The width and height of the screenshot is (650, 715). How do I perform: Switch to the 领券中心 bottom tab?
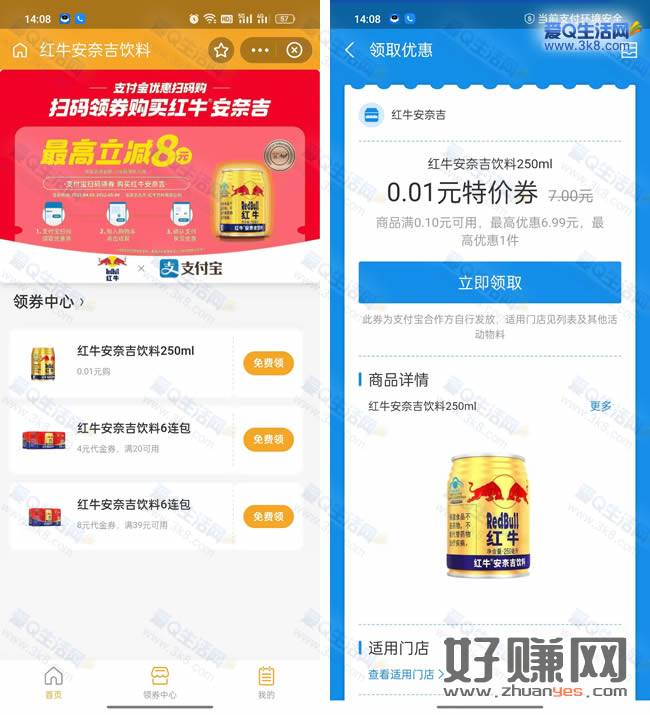(x=160, y=683)
